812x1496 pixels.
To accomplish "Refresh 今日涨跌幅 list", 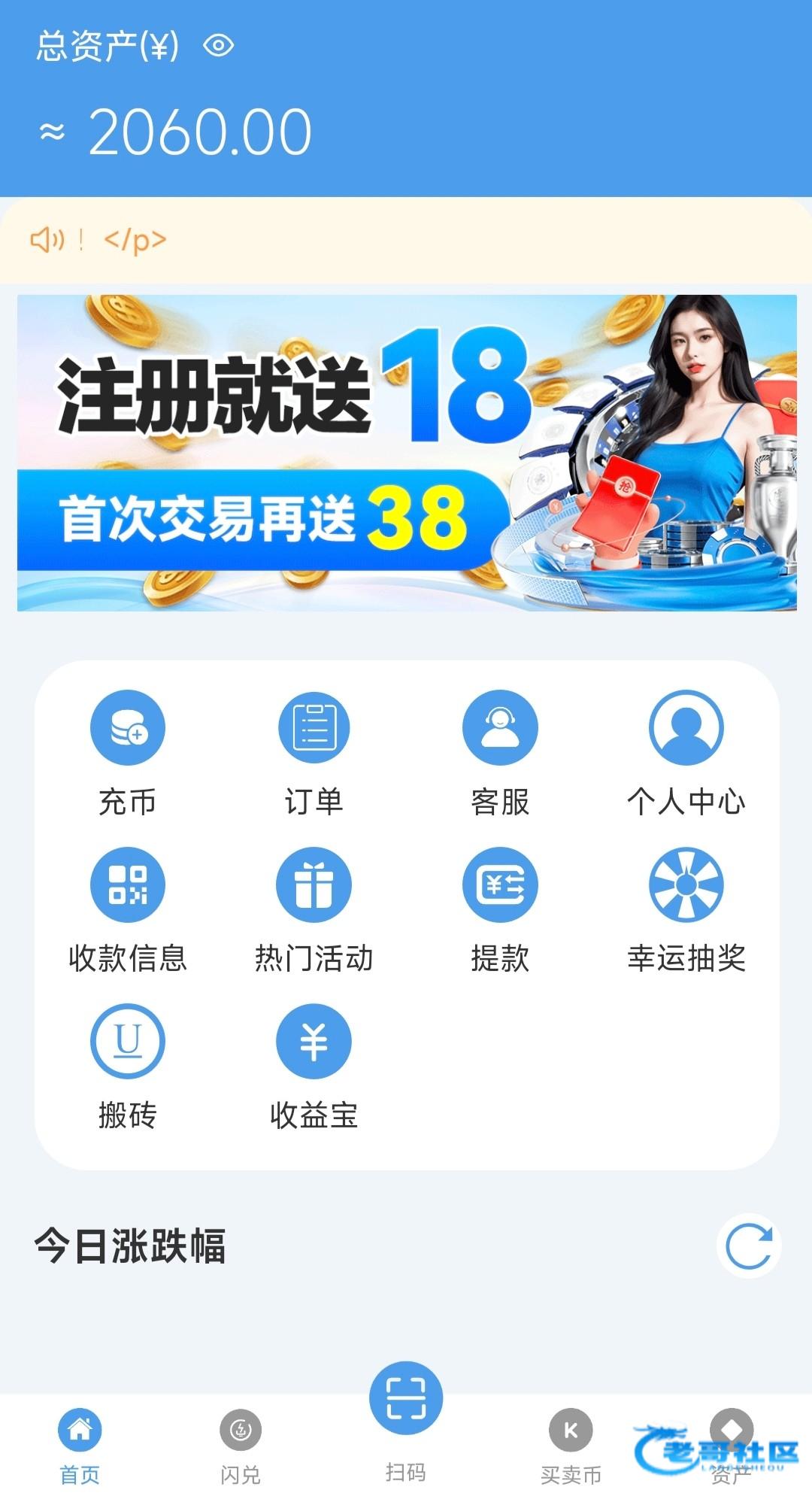I will click(749, 1246).
